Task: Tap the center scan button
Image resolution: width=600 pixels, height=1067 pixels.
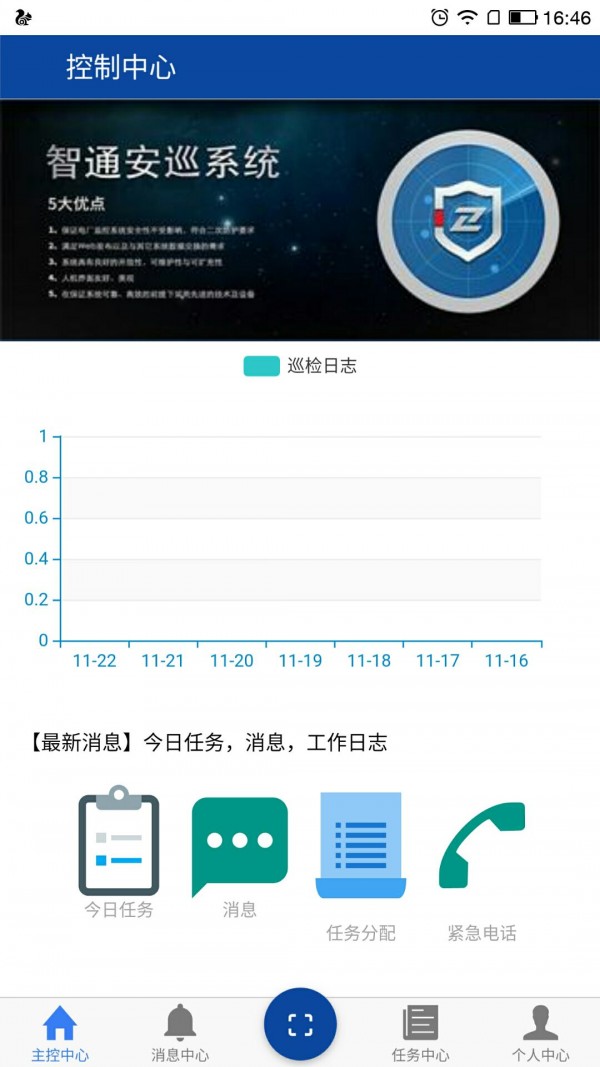Action: click(300, 1024)
